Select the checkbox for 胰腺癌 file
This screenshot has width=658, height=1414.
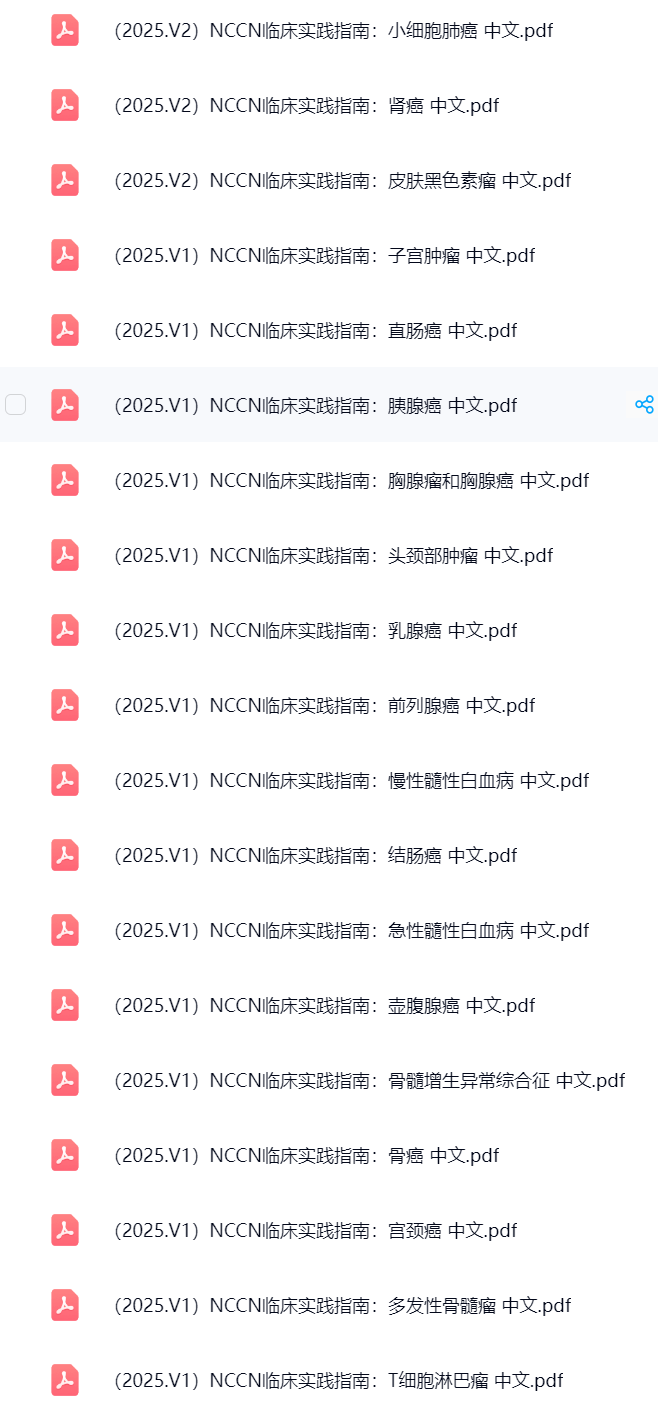(16, 405)
